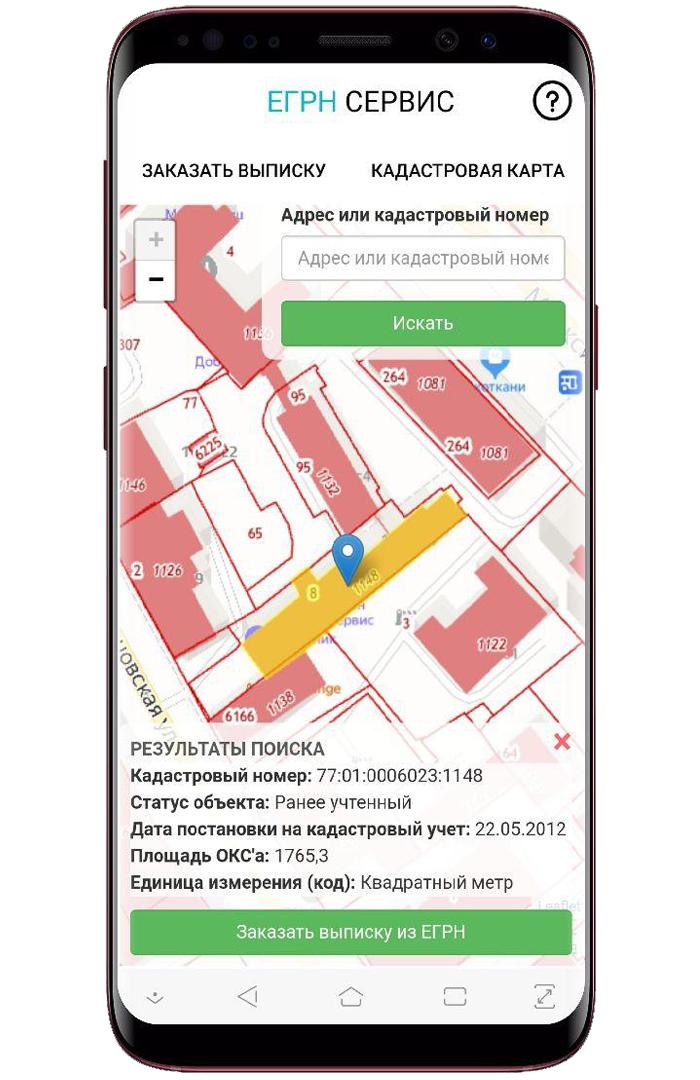Image resolution: width=700 pixels, height=1080 pixels.
Task: Zoom in on the map
Action: [156, 240]
